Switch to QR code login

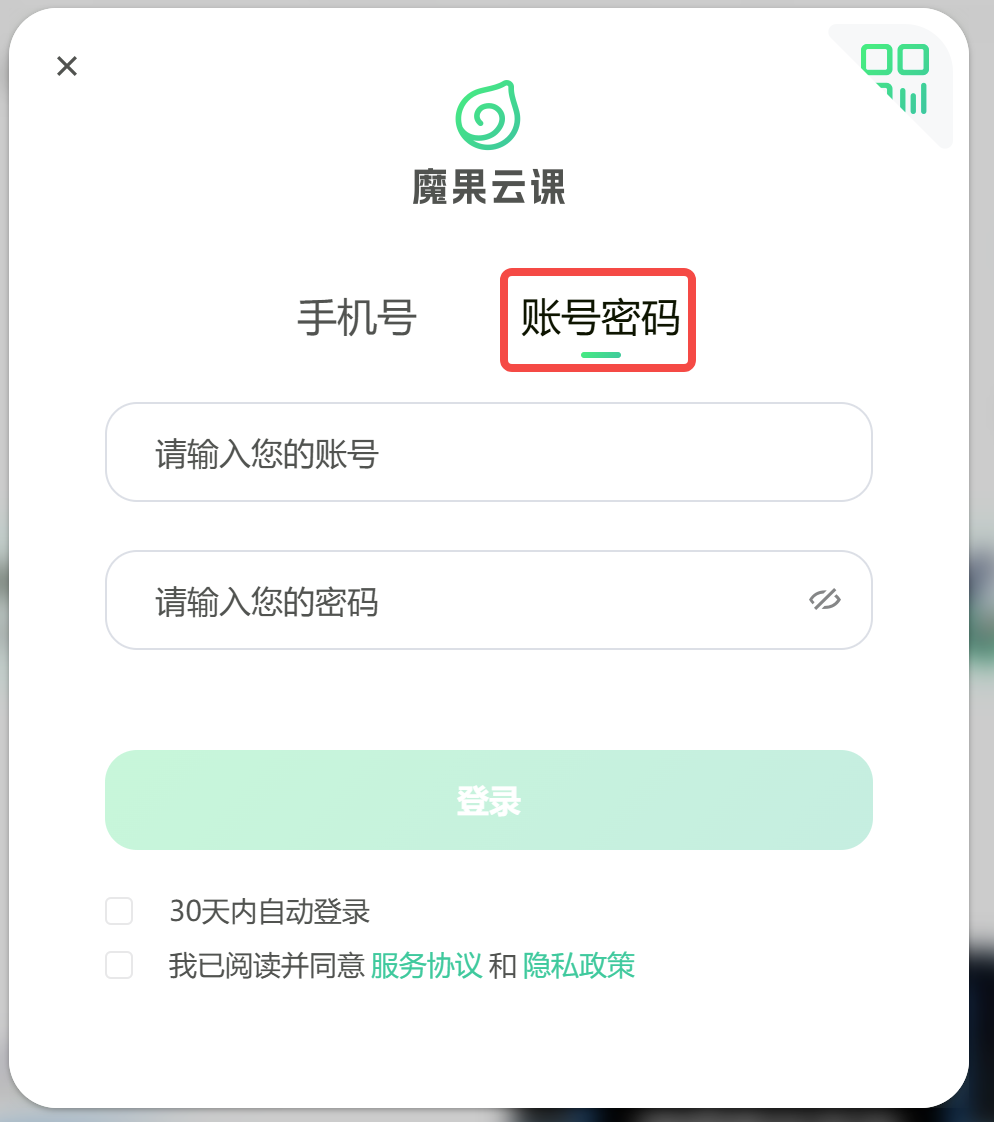coord(897,77)
